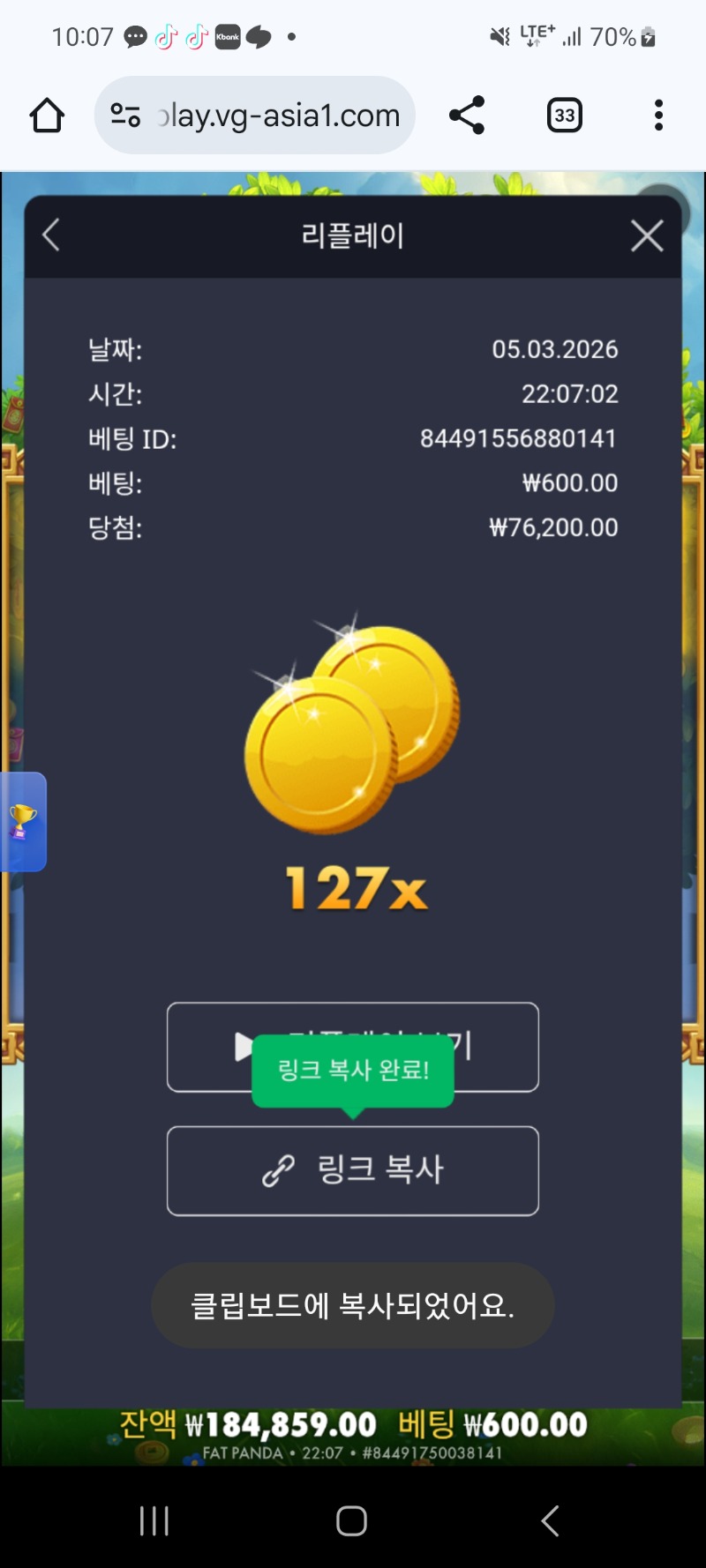This screenshot has width=706, height=1568.
Task: Tap the 링크 복사 button
Action: [353, 1170]
